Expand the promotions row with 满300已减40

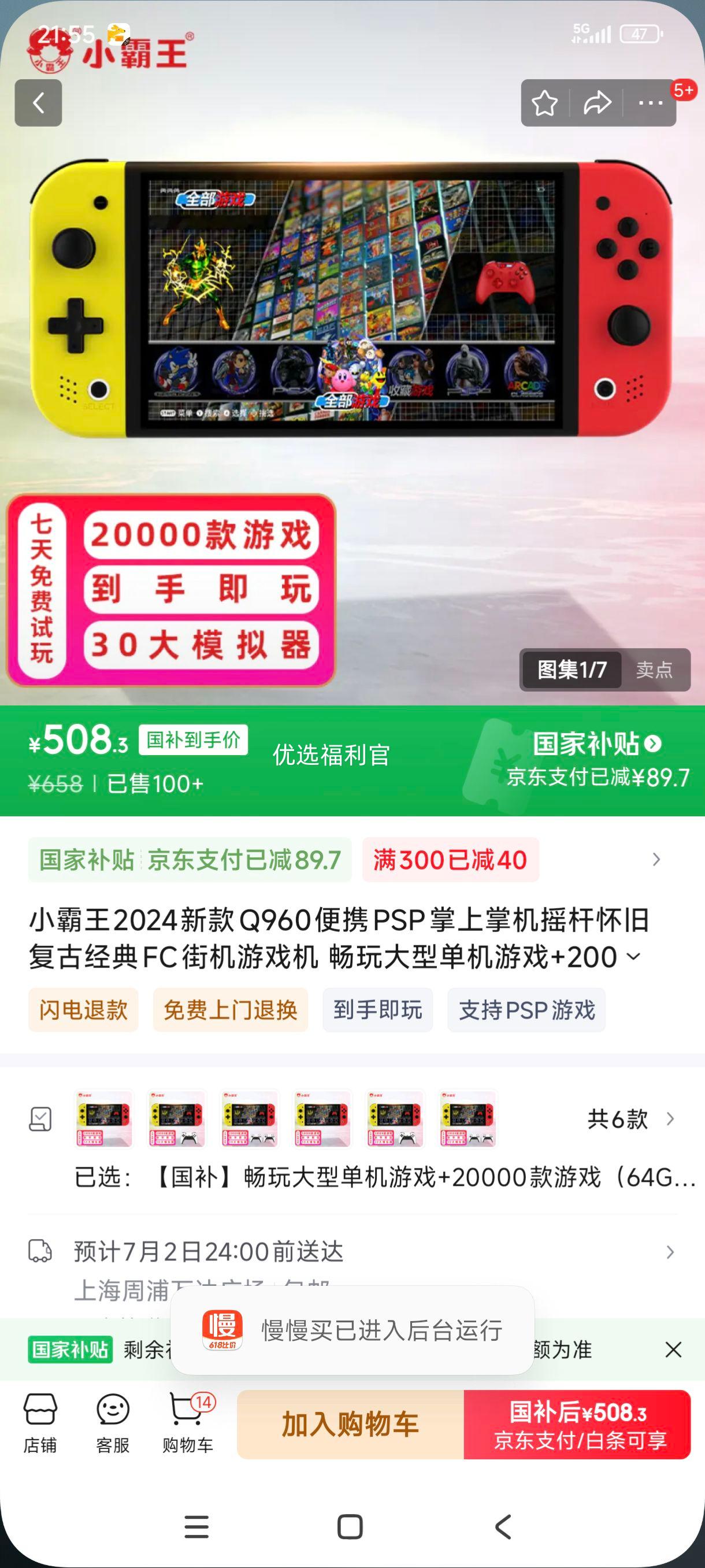point(656,860)
